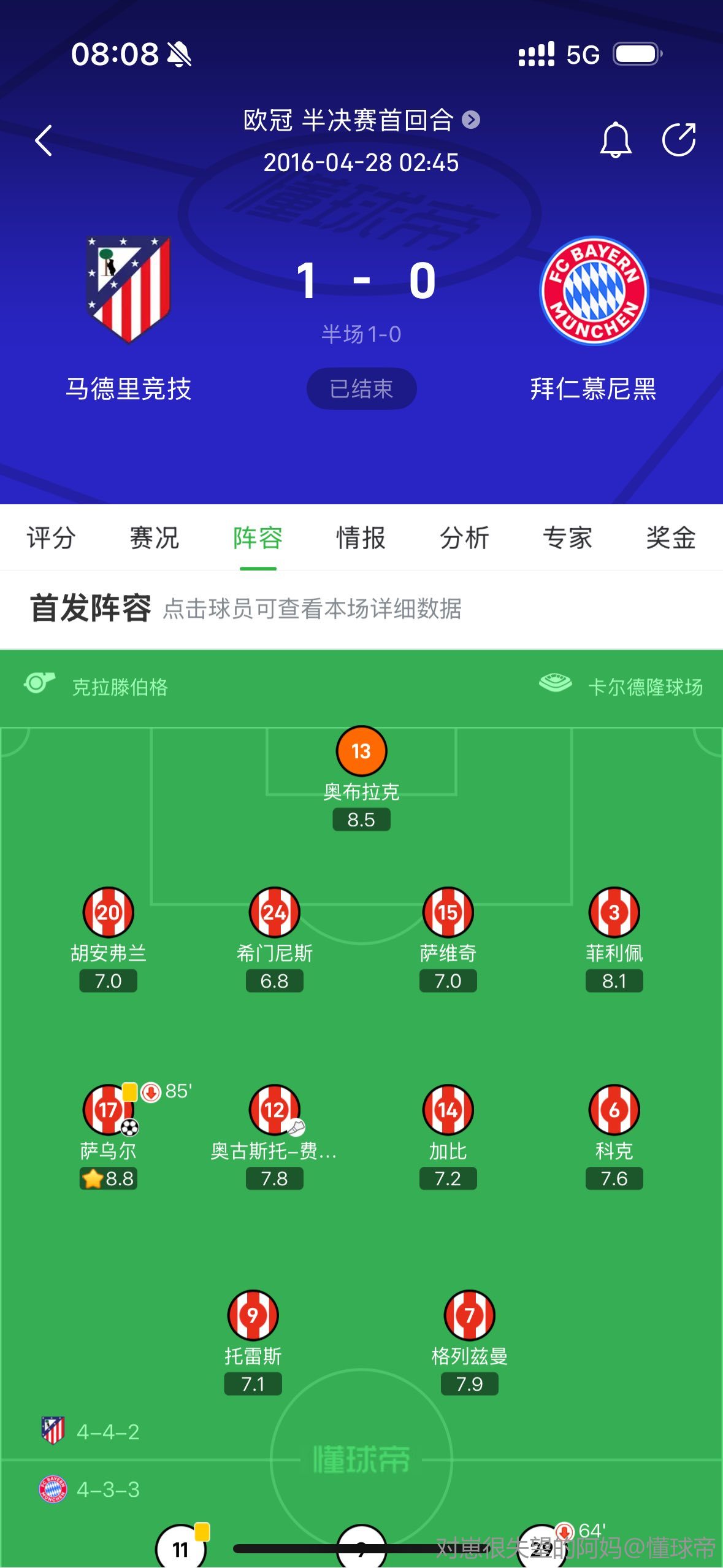Go back to the previous page
The image size is (723, 1568).
coord(44,140)
